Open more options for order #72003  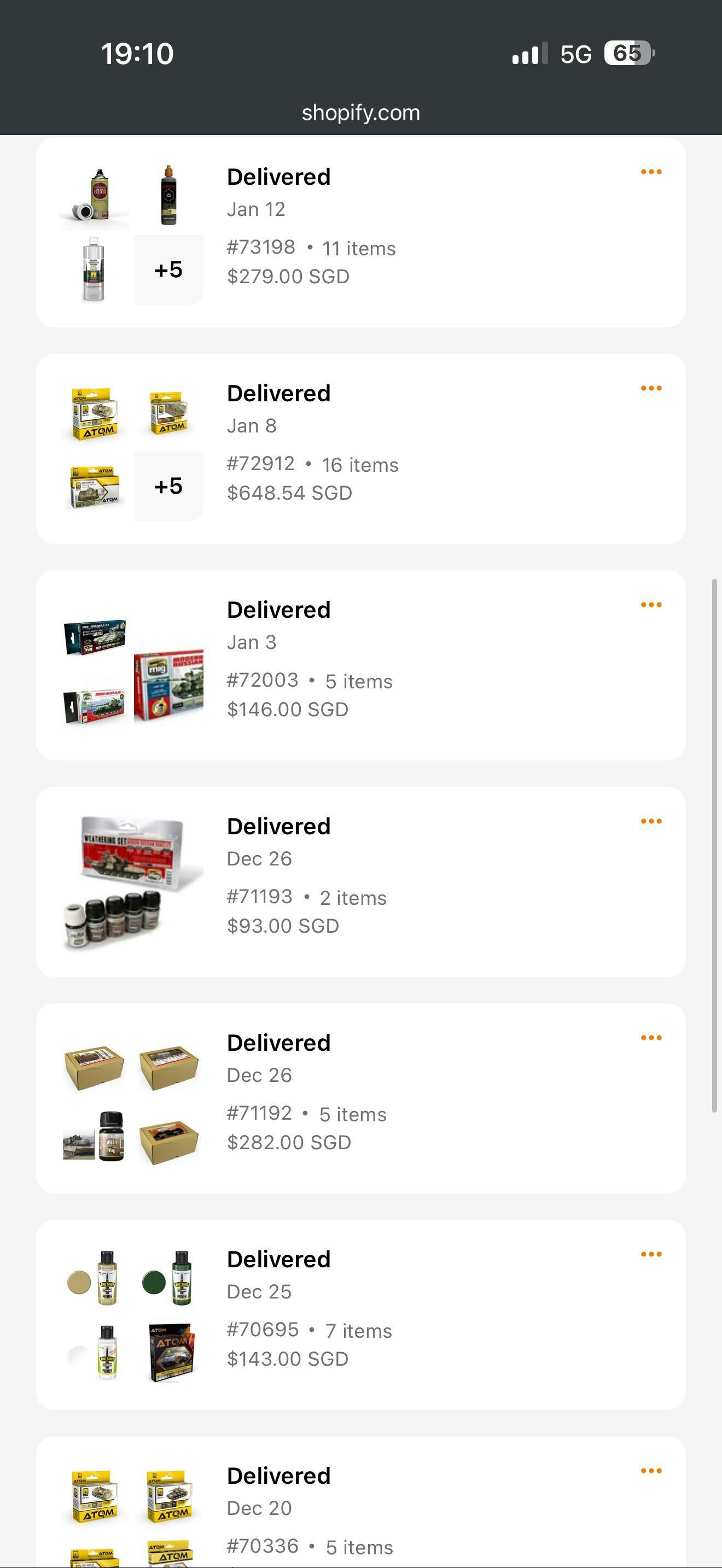click(651, 605)
